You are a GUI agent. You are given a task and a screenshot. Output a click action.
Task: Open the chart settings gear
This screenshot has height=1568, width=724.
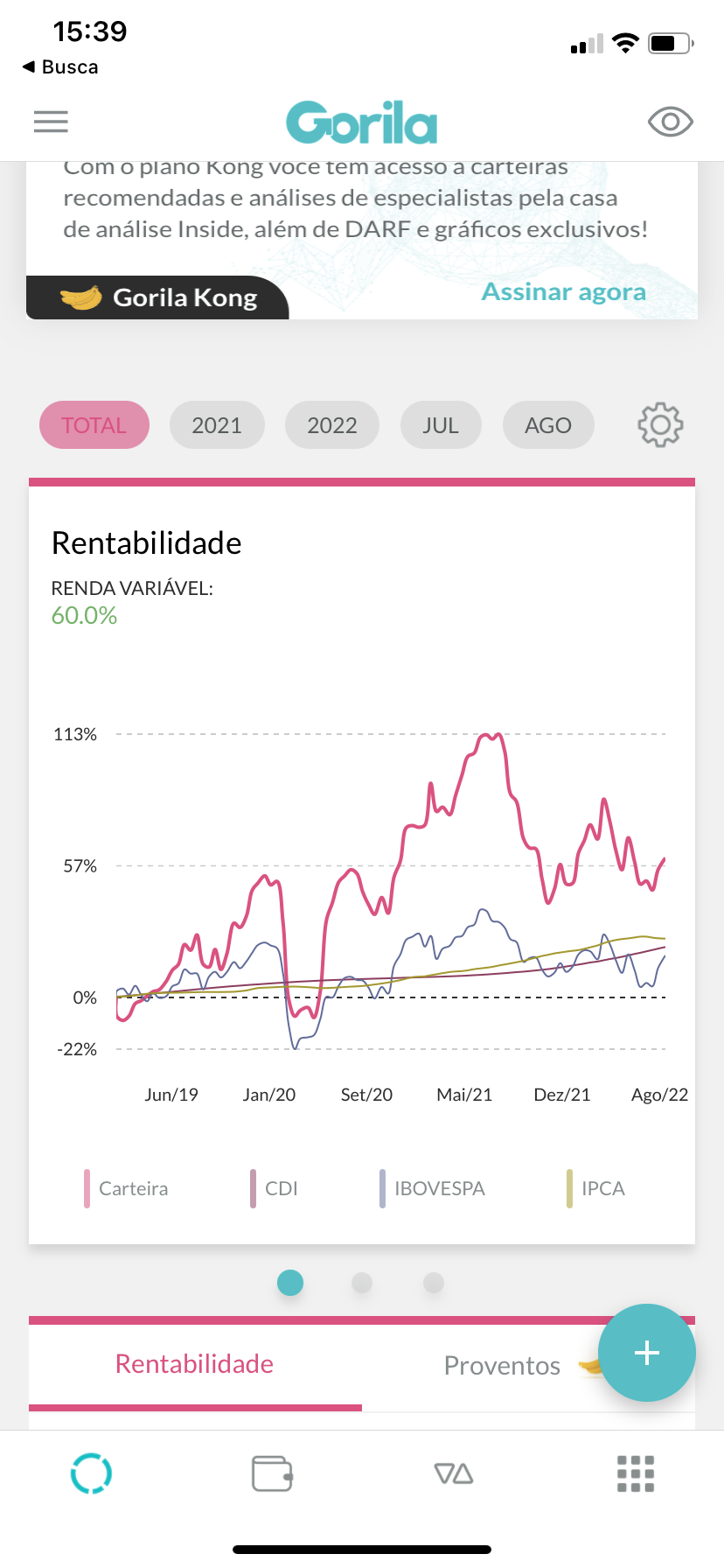(x=660, y=424)
